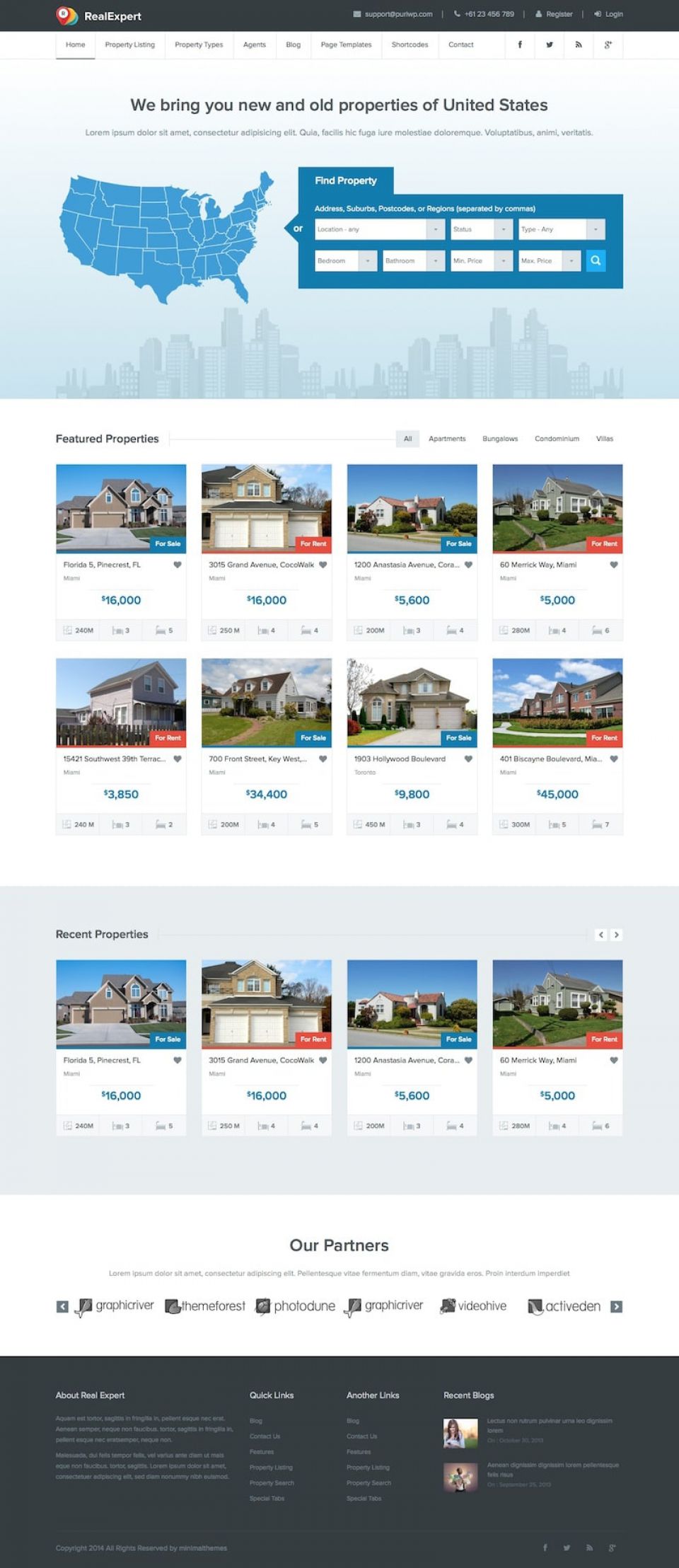The height and width of the screenshot is (1568, 679).
Task: Select the Max. Price dropdown
Action: point(549,260)
